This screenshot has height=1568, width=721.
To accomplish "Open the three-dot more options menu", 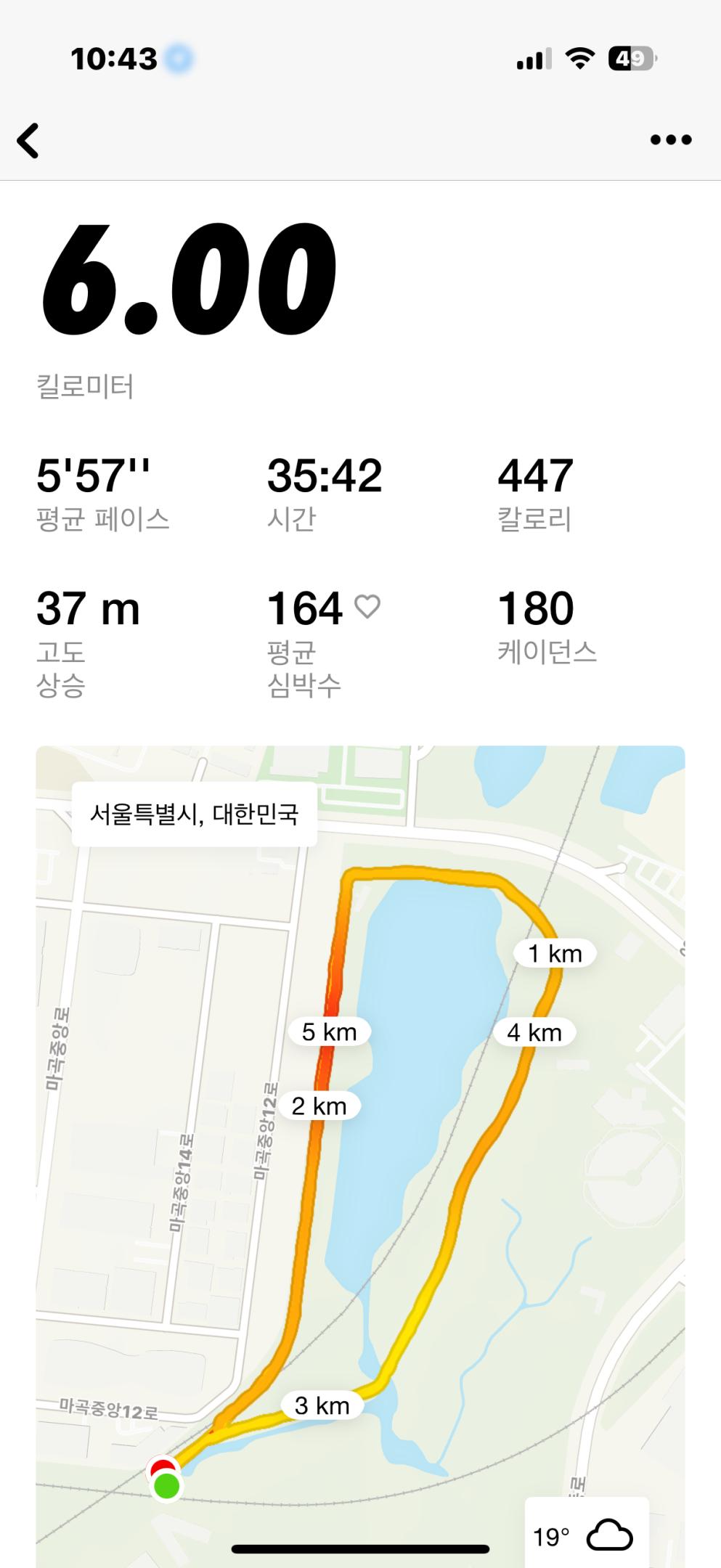I will click(x=670, y=140).
